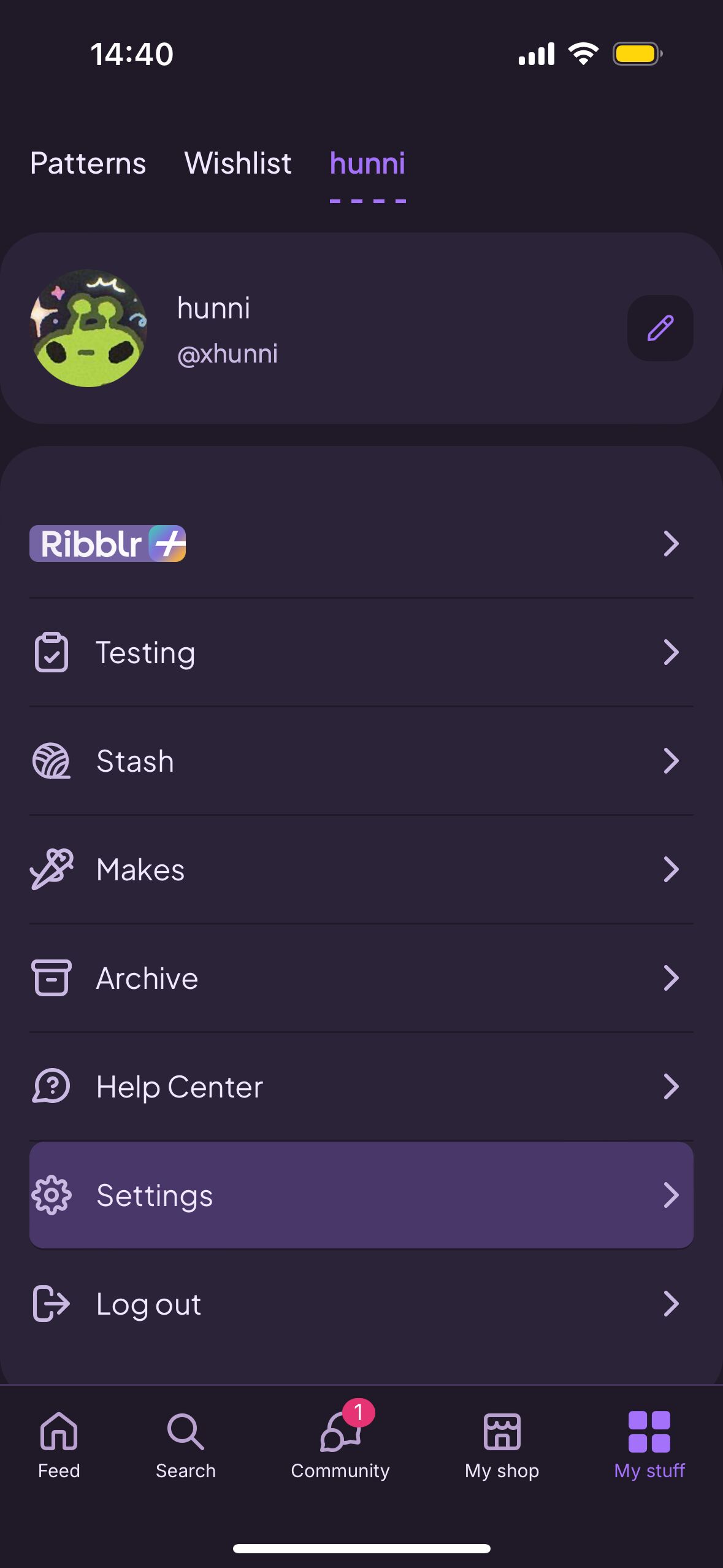View my Makes
The width and height of the screenshot is (723, 1568).
pos(361,869)
